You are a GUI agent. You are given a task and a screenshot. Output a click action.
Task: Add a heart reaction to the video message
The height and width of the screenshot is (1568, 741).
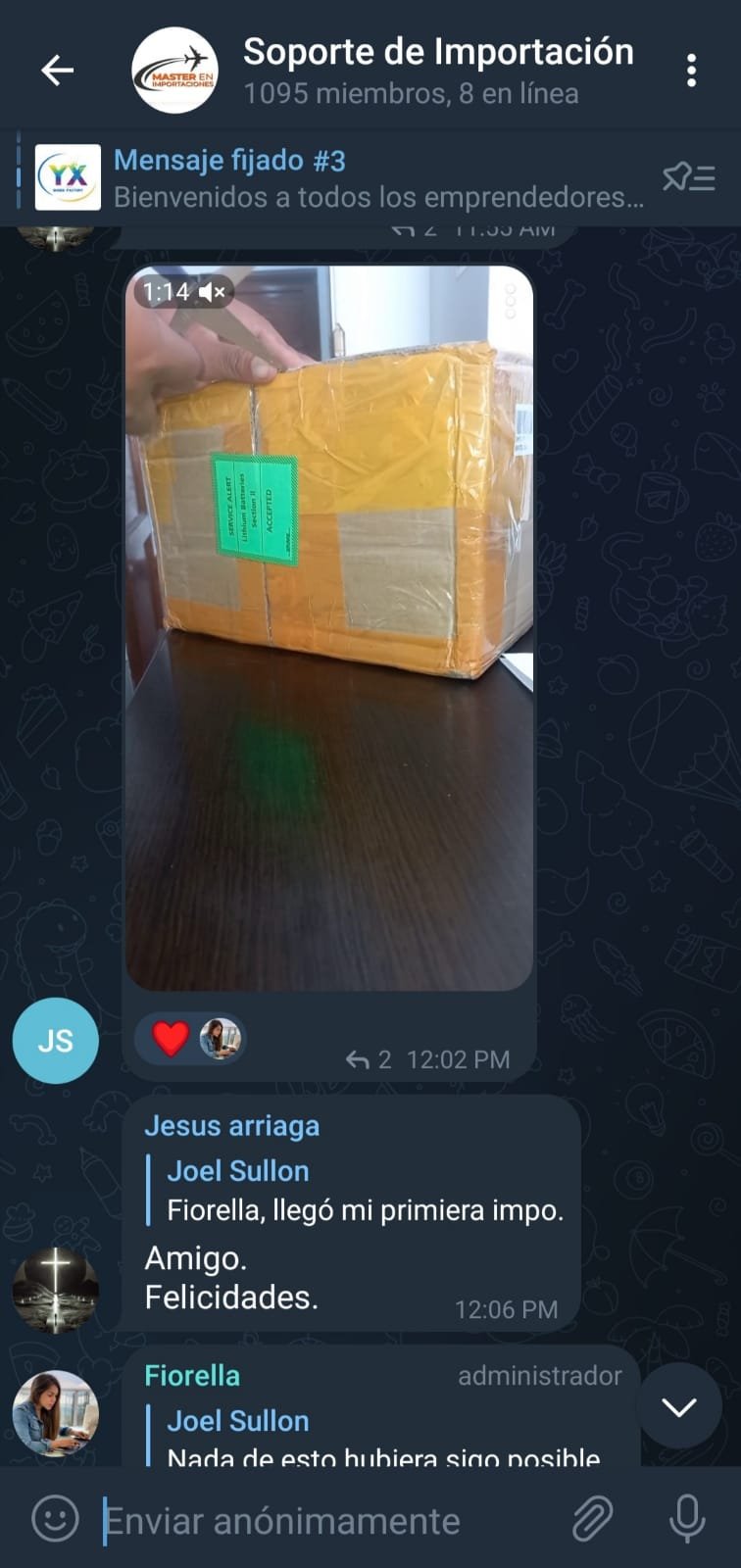point(171,1039)
